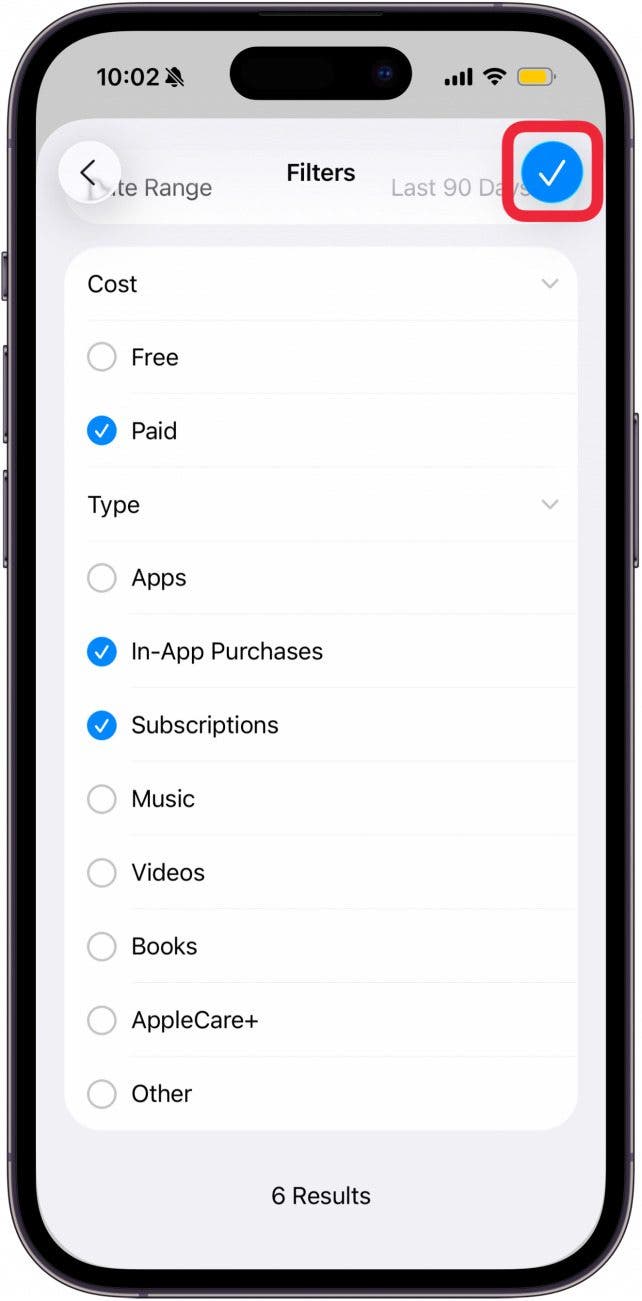Check the Apps type filter
The height and width of the screenshot is (1301, 642).
point(102,578)
